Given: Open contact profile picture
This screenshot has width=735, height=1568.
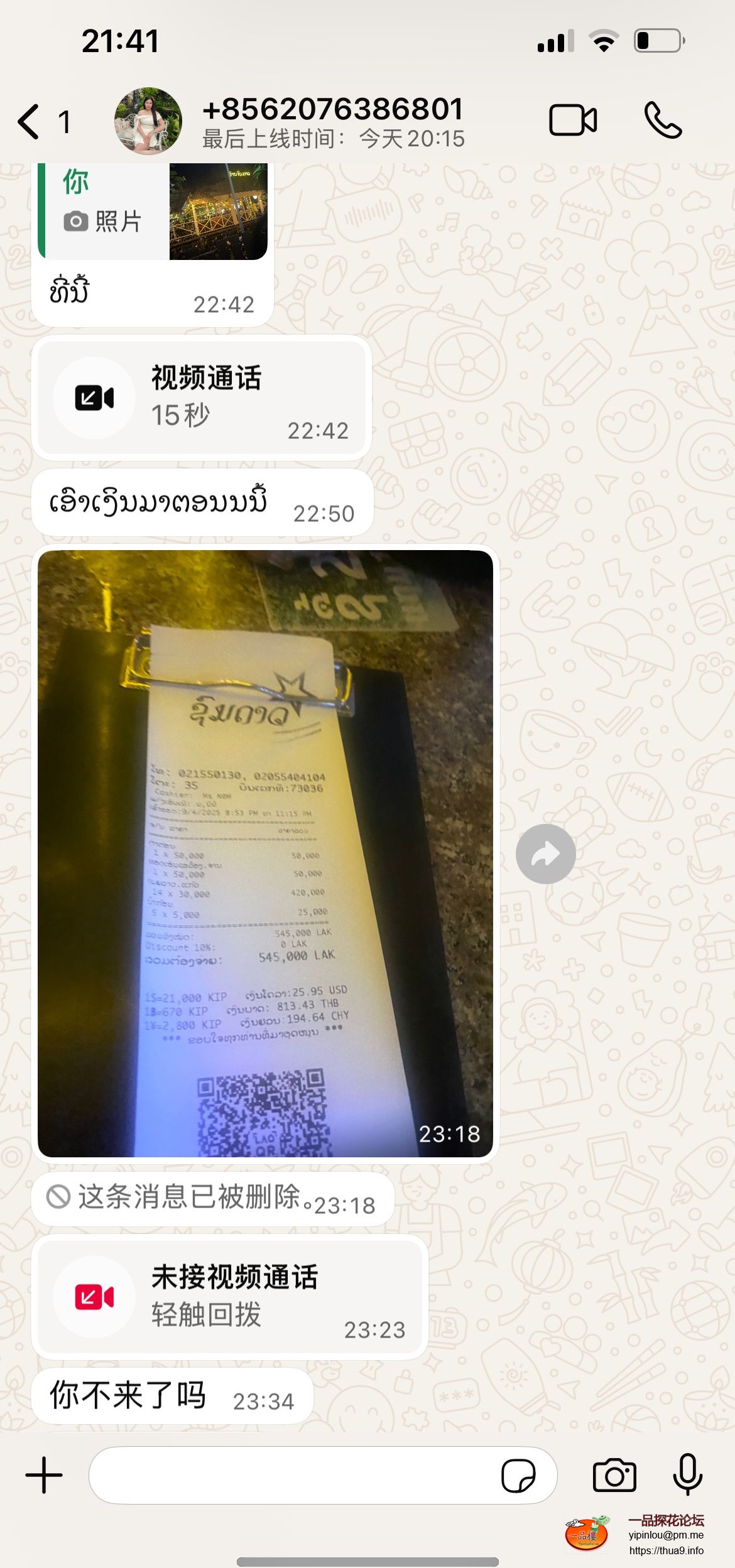Looking at the screenshot, I should [x=148, y=121].
